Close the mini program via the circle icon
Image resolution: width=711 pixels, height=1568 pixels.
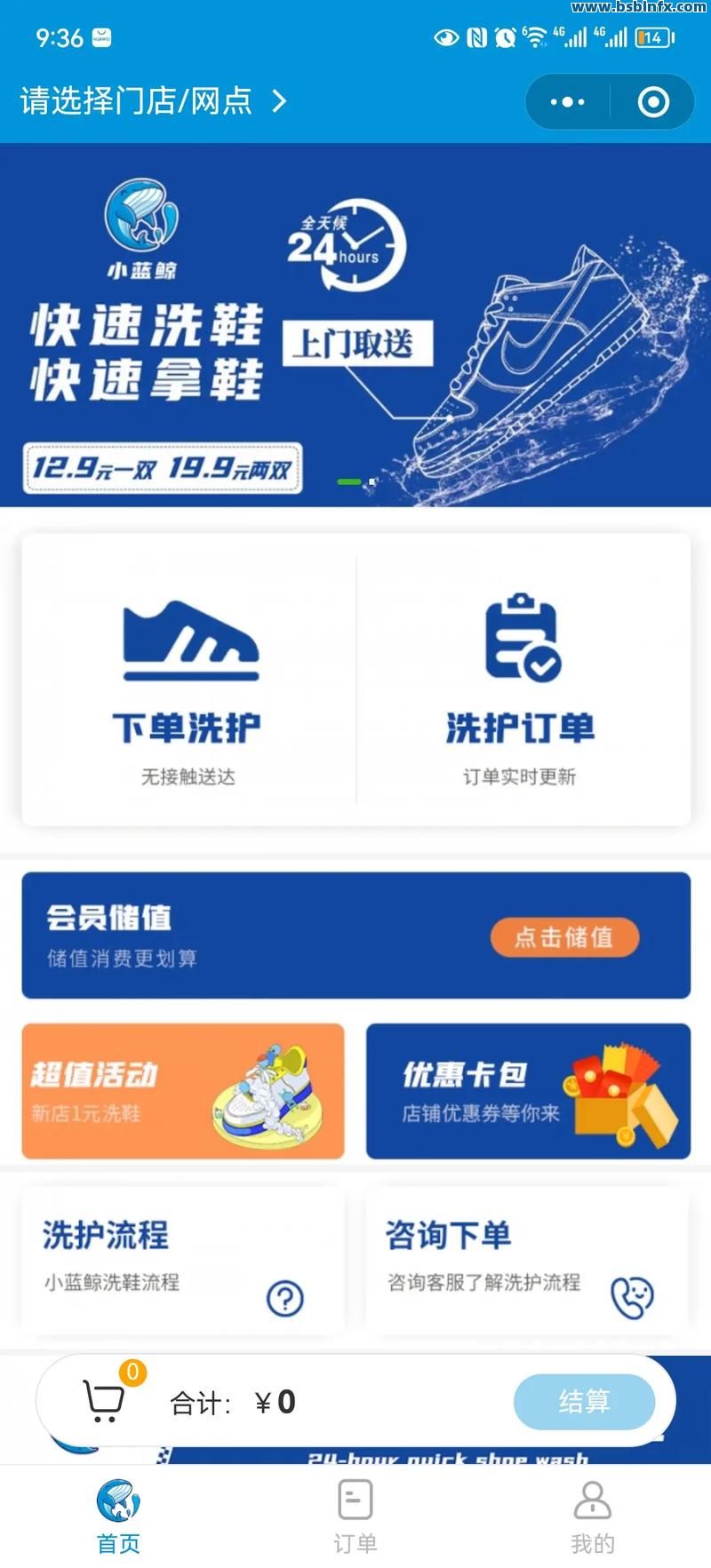coord(653,102)
